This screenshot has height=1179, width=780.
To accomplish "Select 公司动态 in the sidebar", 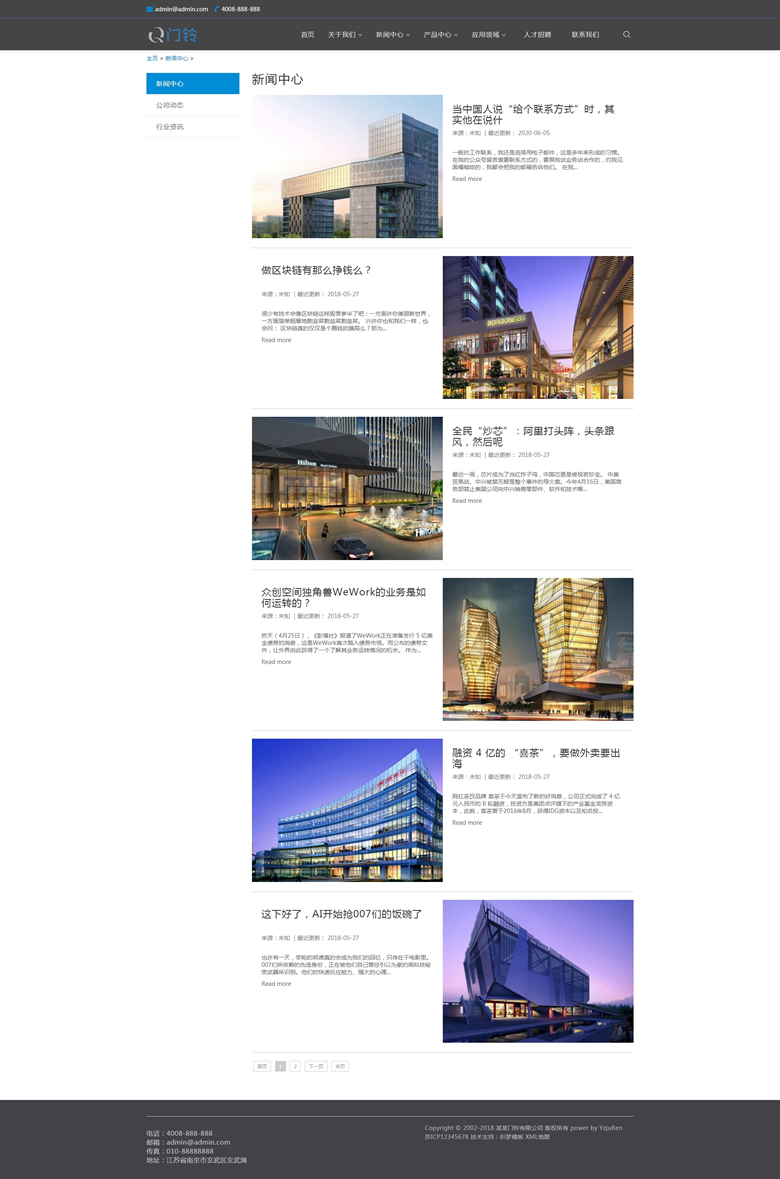I will click(x=170, y=105).
